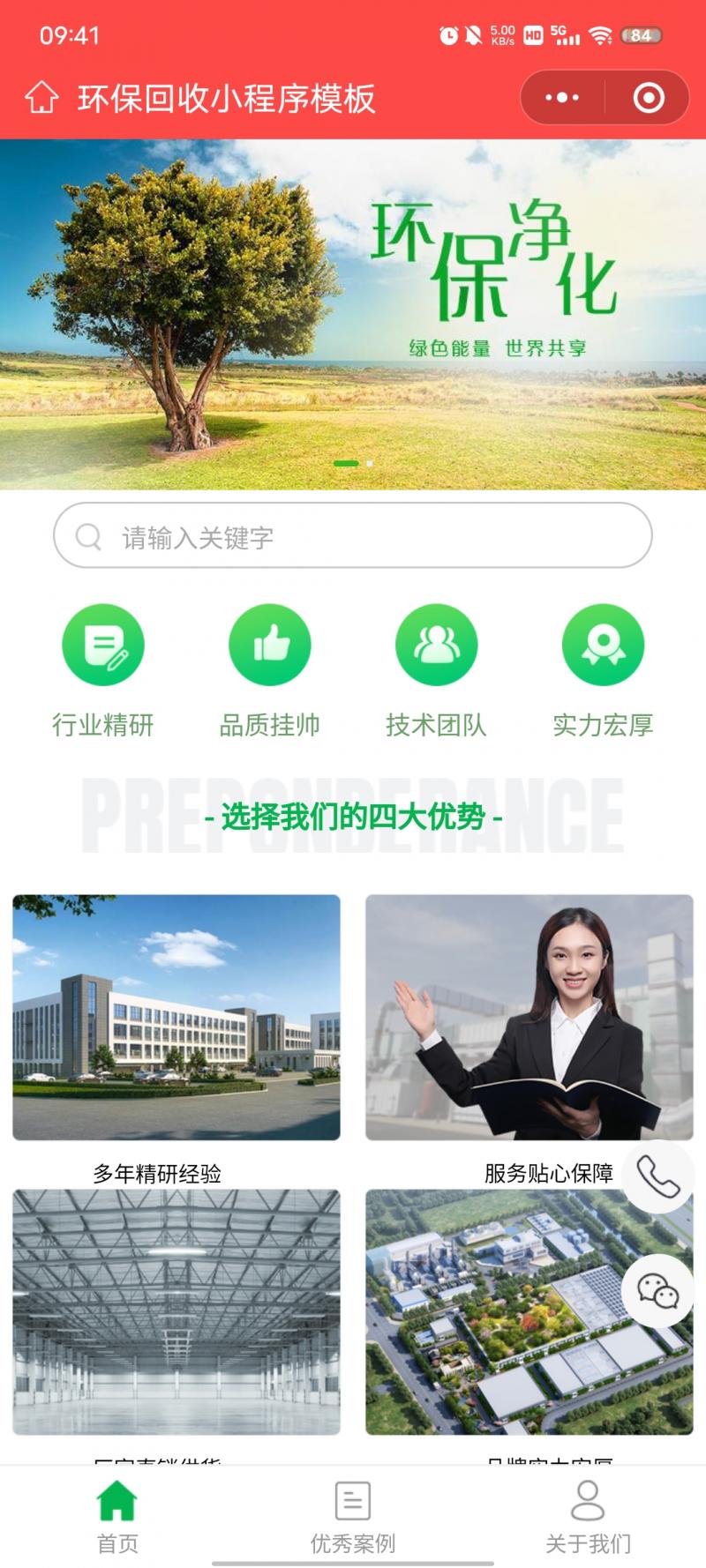Open the 品质挂帅 shortcut
The width and height of the screenshot is (706, 1568).
point(270,670)
